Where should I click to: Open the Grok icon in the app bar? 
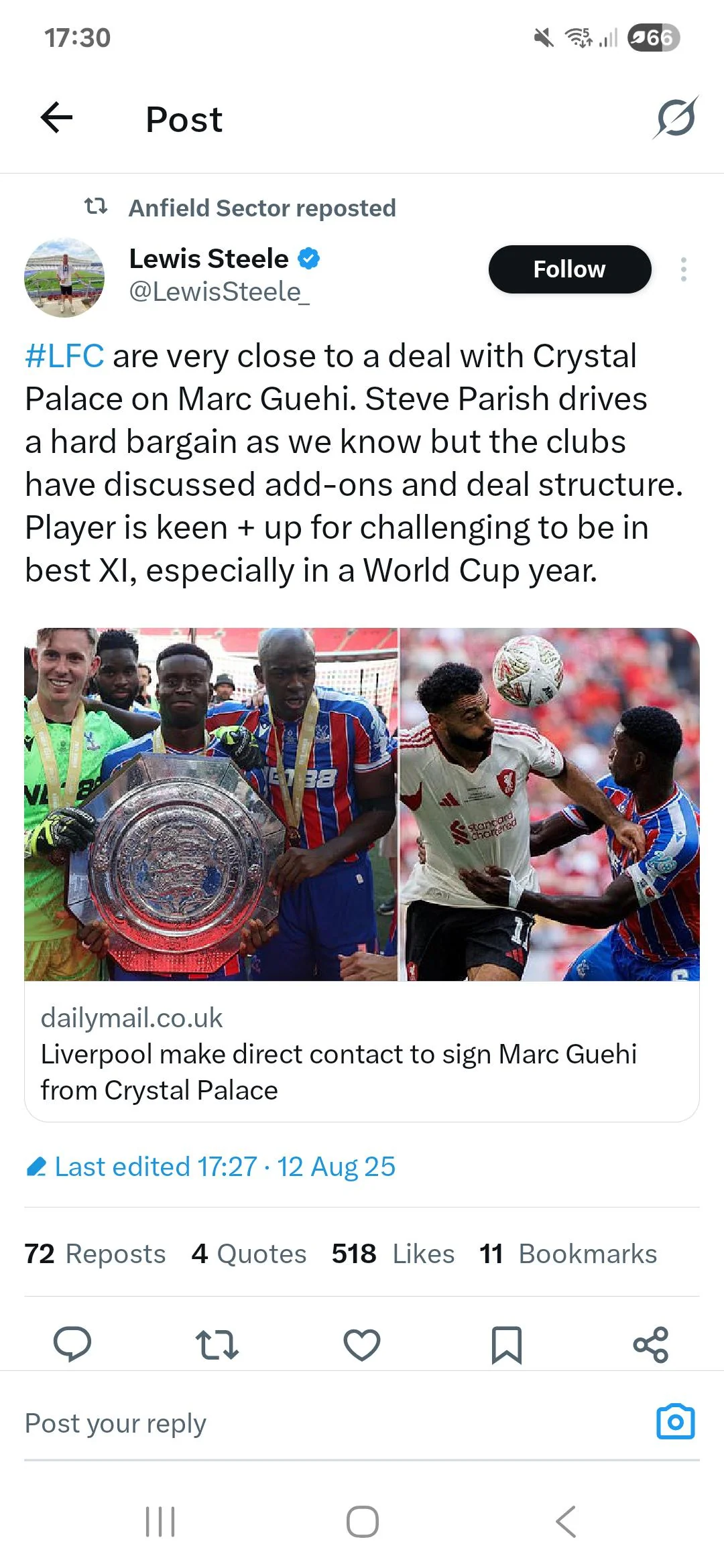point(676,118)
